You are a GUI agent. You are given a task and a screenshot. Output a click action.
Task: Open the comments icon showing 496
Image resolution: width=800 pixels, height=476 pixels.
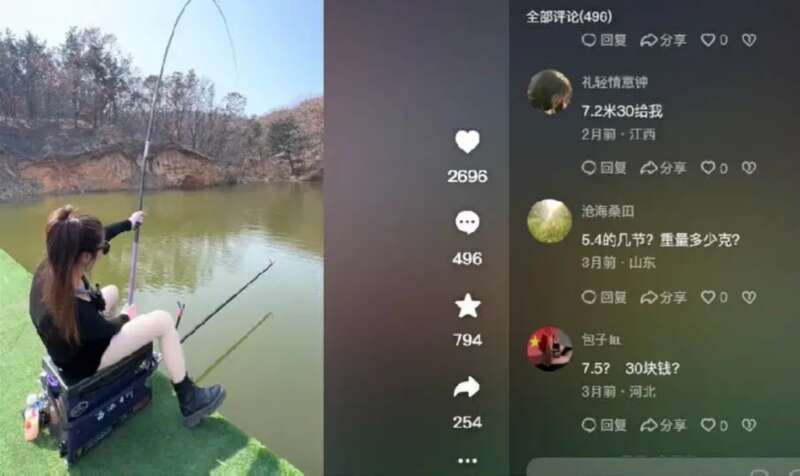coord(467,223)
